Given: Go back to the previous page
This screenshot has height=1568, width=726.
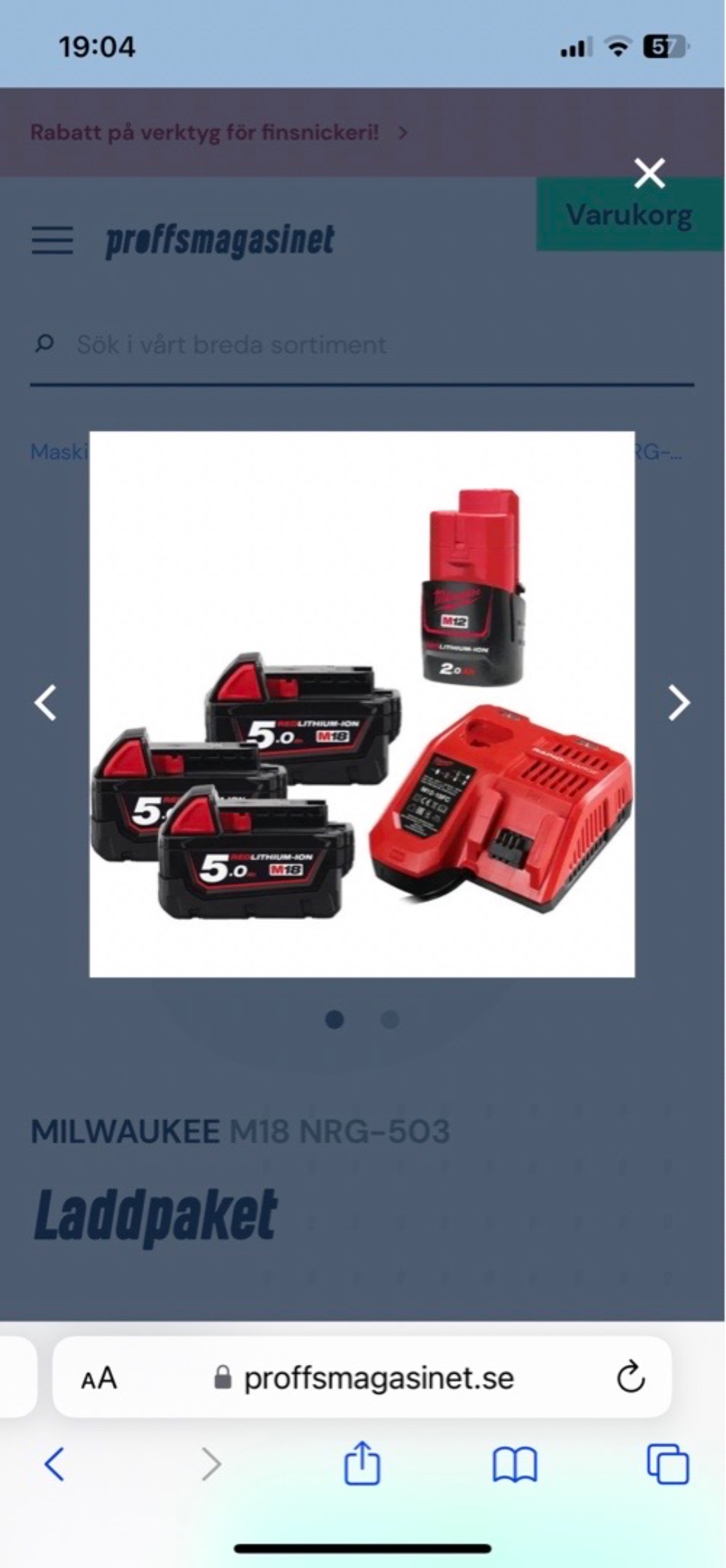Looking at the screenshot, I should click(54, 1464).
